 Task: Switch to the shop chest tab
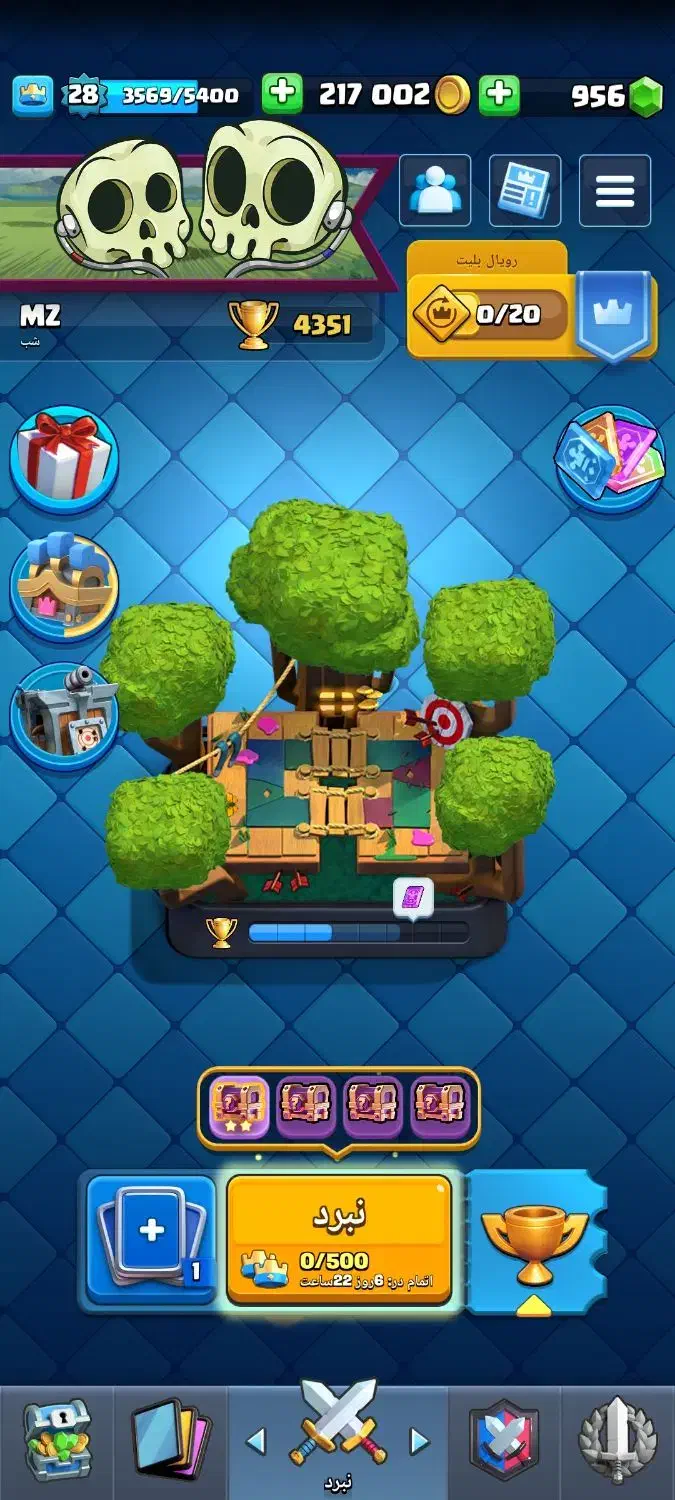click(x=57, y=1442)
